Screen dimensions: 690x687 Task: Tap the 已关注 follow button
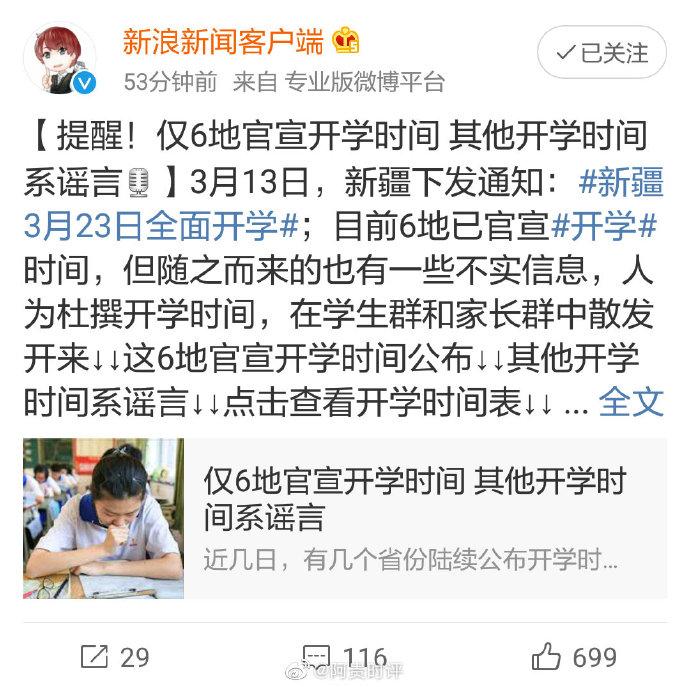(x=601, y=53)
